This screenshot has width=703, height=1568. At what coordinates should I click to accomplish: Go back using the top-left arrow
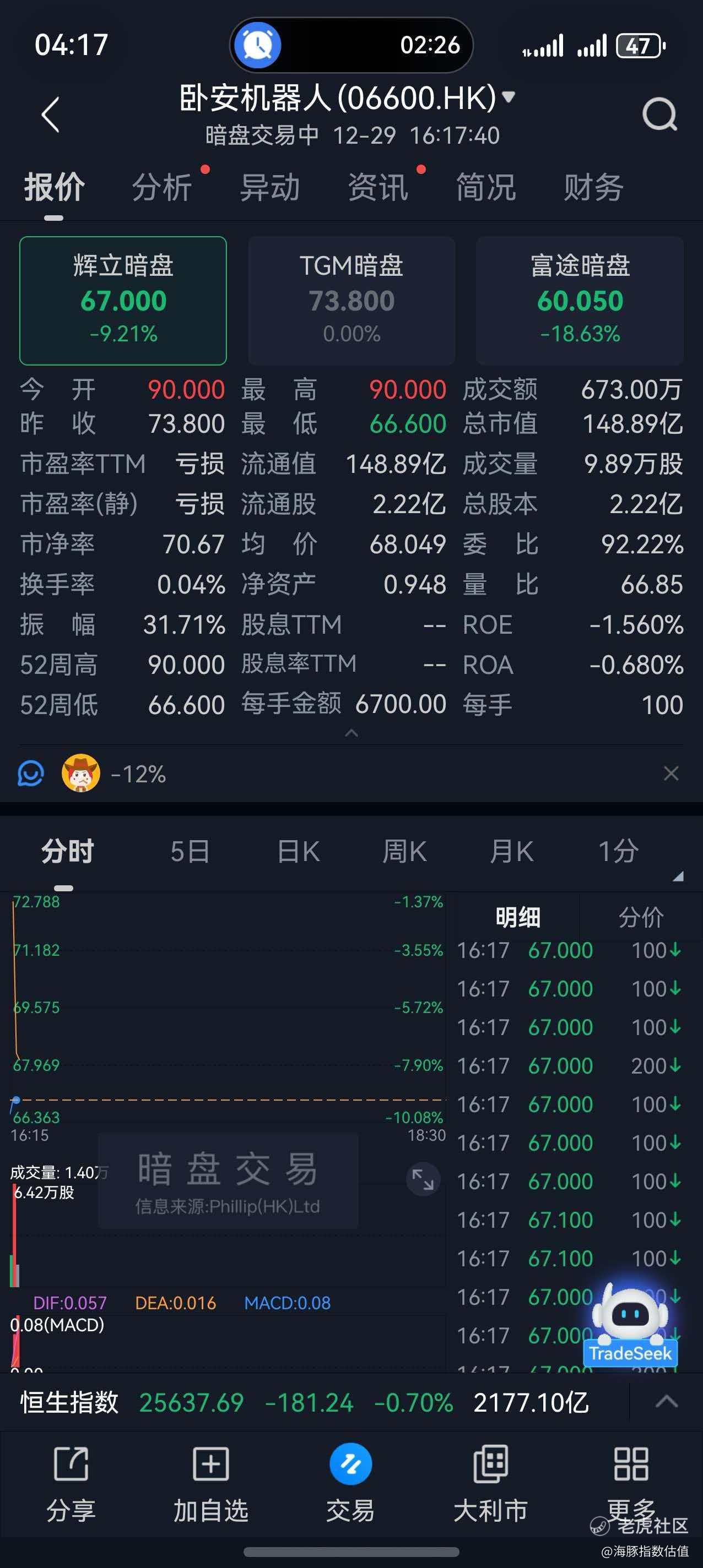tap(51, 115)
